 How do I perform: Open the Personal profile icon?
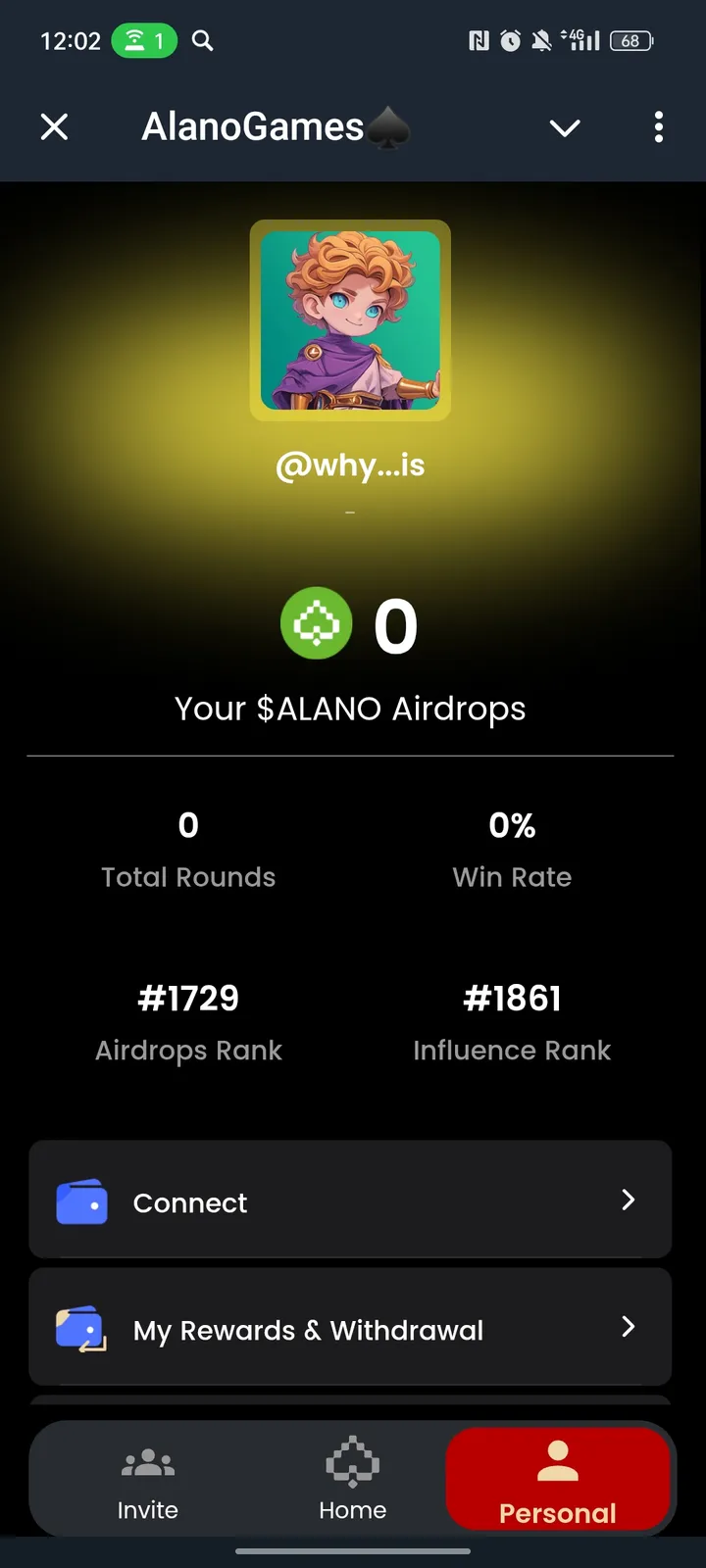click(558, 1459)
